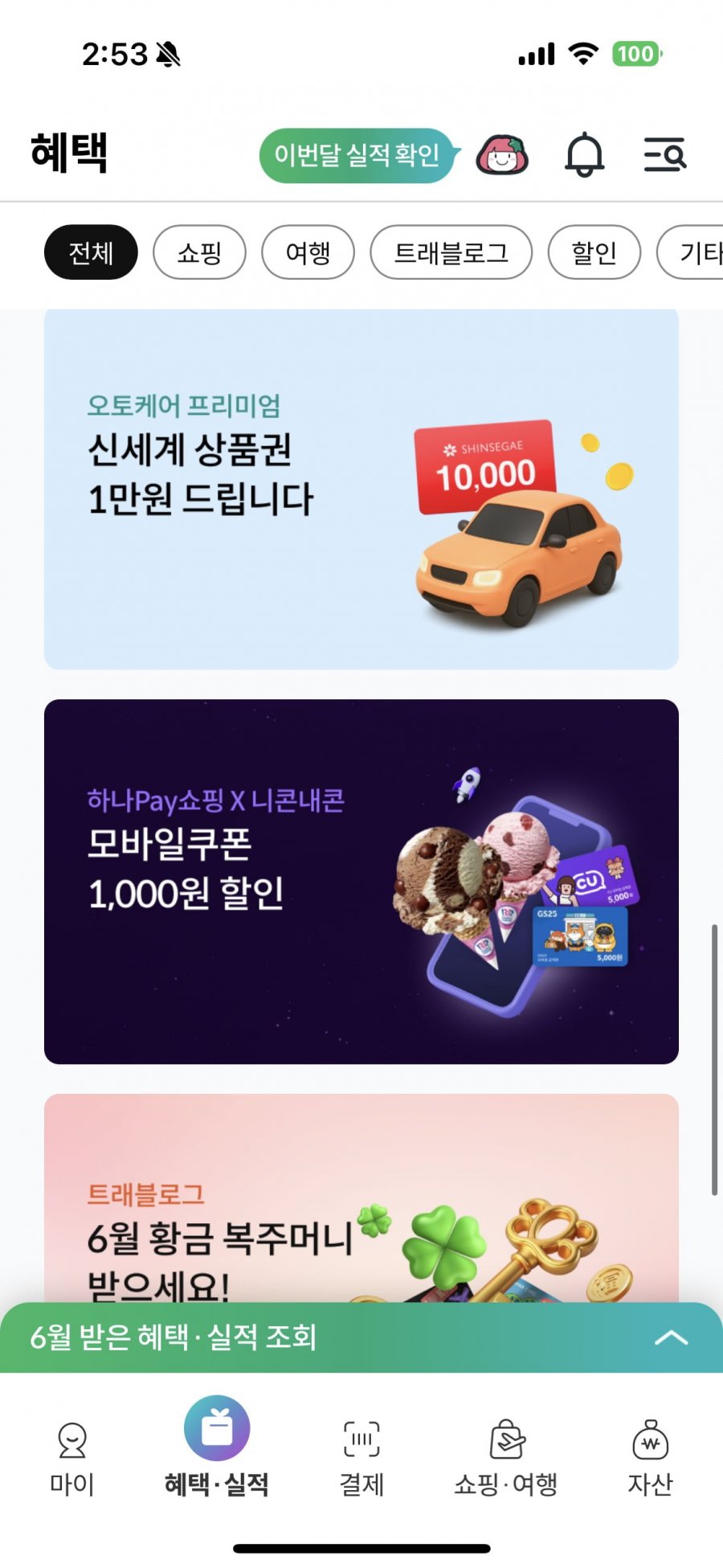This screenshot has height=1568, width=723.
Task: Open 신세계 상품권 1만원 banner
Action: point(361,489)
